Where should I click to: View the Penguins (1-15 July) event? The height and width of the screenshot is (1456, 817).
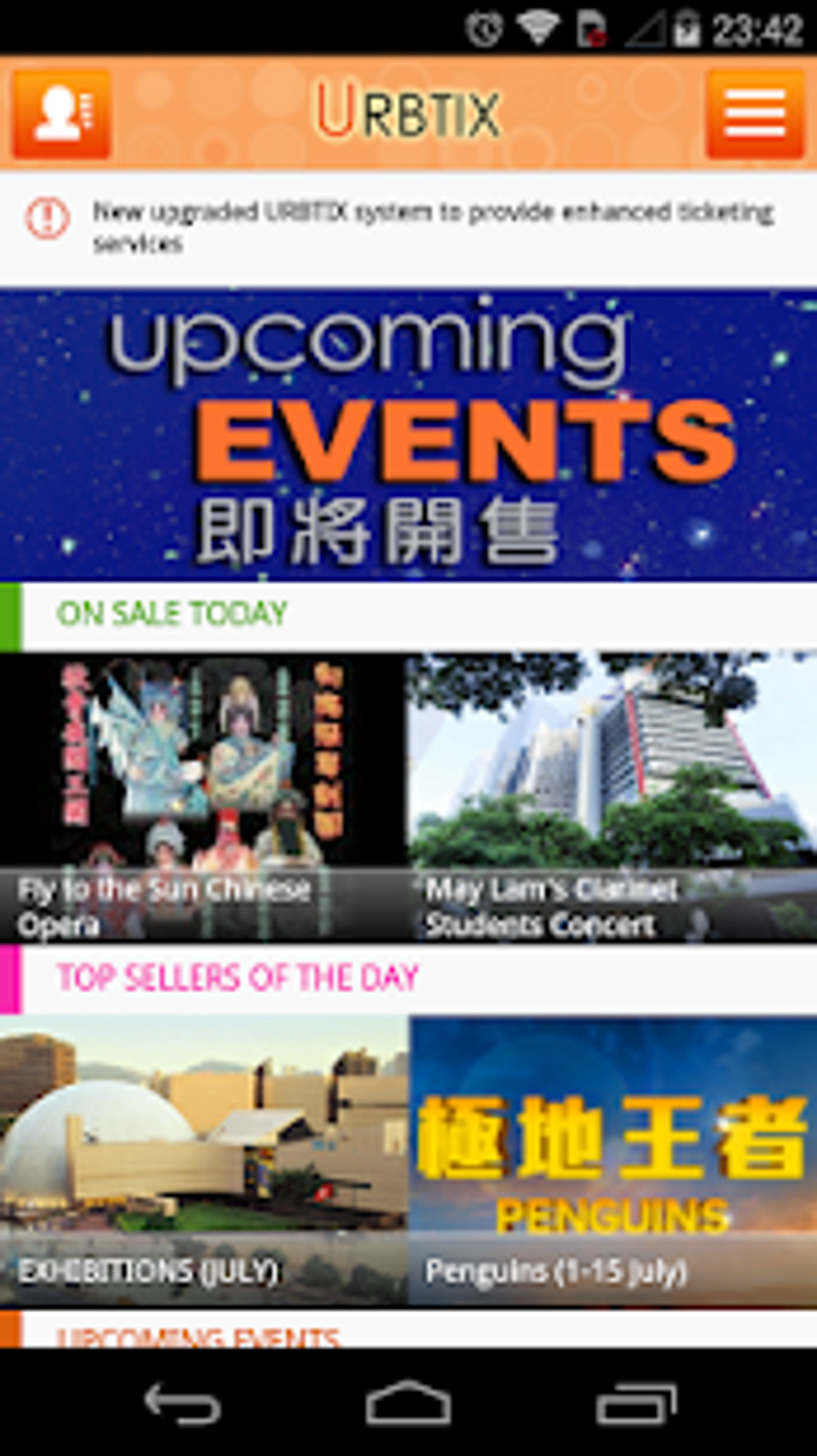coord(613,1161)
